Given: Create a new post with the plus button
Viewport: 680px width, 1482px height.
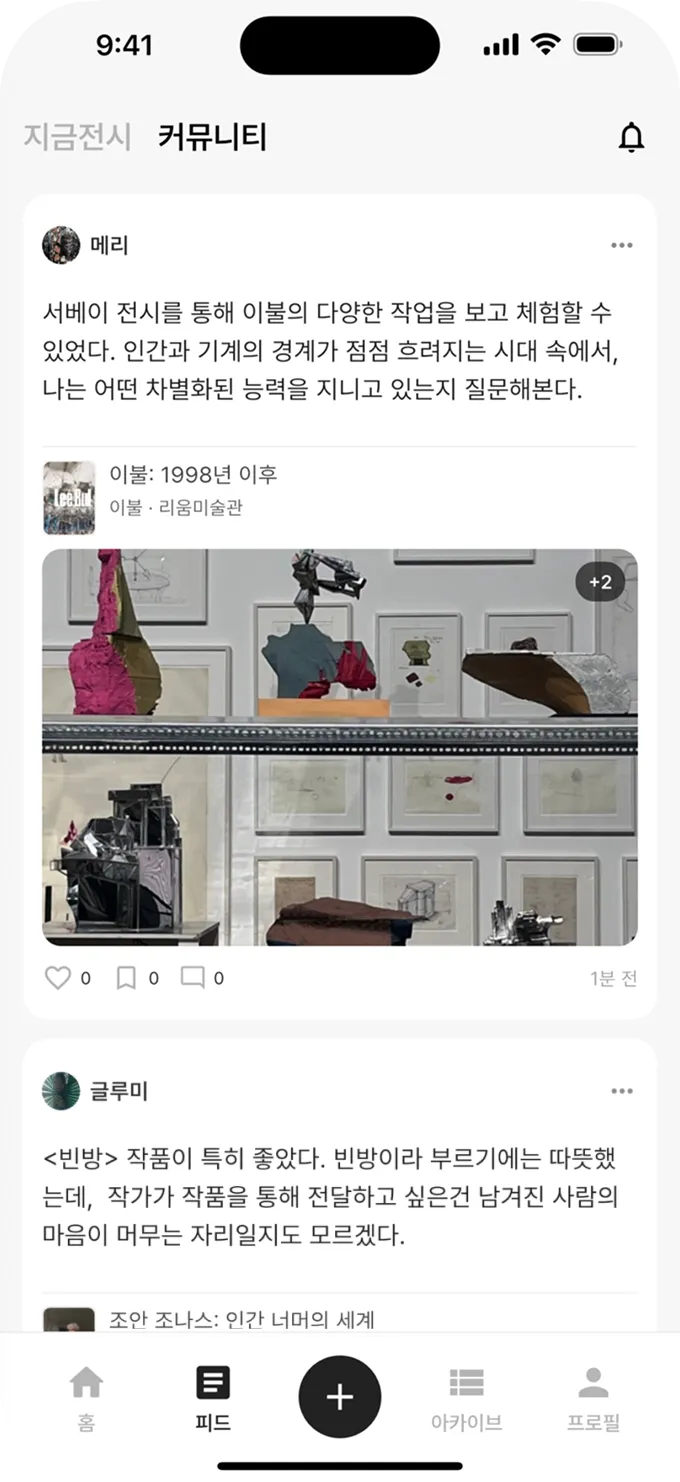Looking at the screenshot, I should (340, 1396).
